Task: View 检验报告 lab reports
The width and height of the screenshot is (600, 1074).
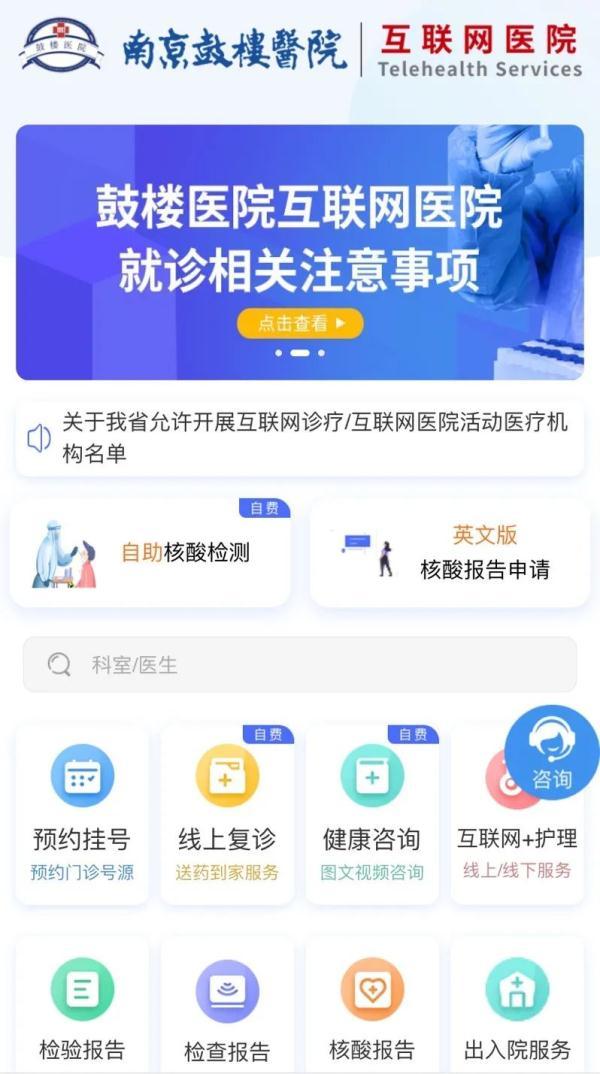Action: [82, 1005]
